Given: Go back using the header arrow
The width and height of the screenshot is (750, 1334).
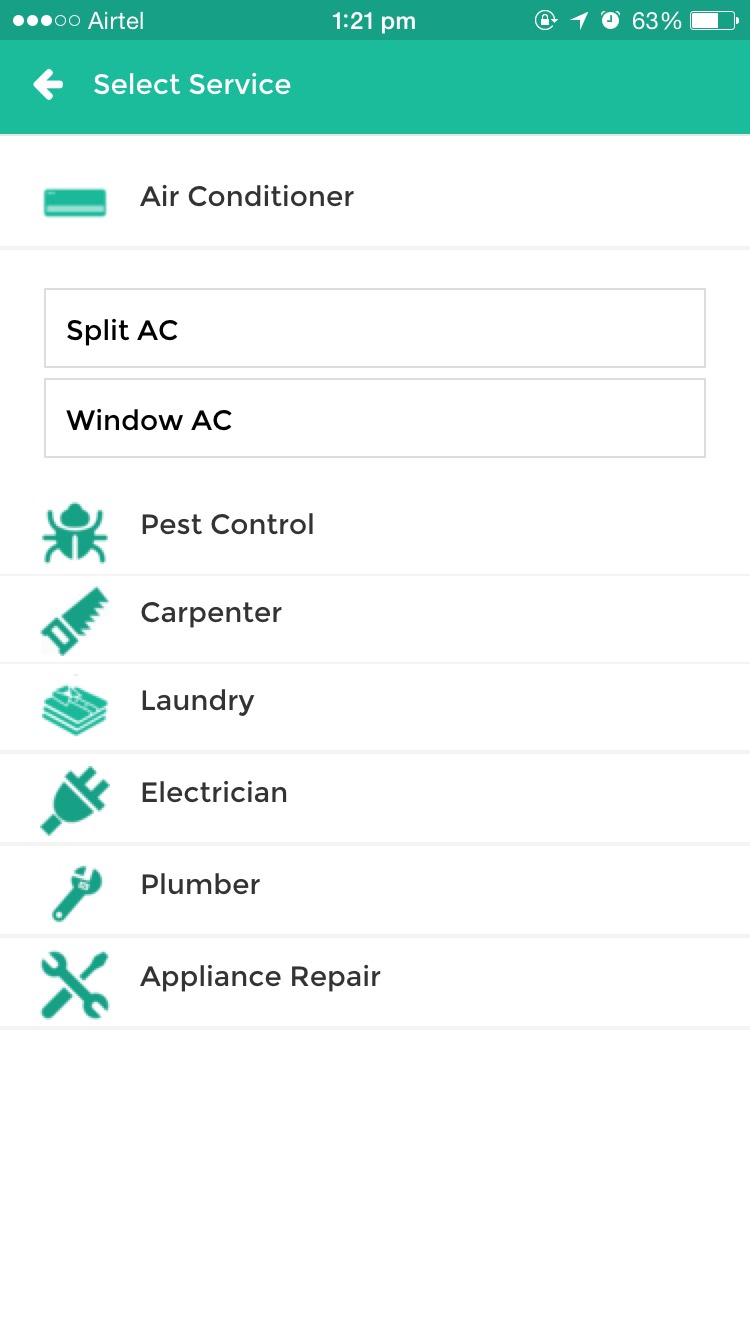Looking at the screenshot, I should tap(48, 85).
